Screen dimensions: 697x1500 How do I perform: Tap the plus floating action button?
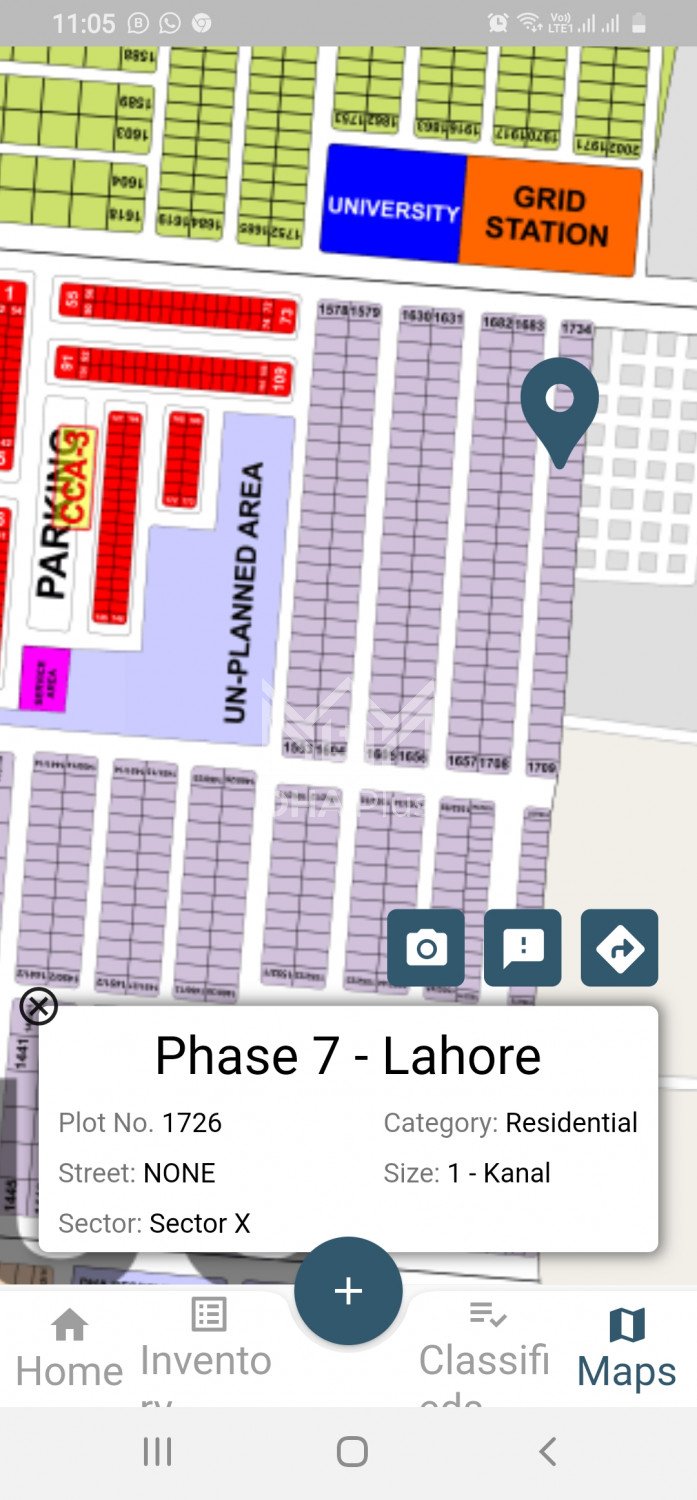pyautogui.click(x=348, y=1291)
